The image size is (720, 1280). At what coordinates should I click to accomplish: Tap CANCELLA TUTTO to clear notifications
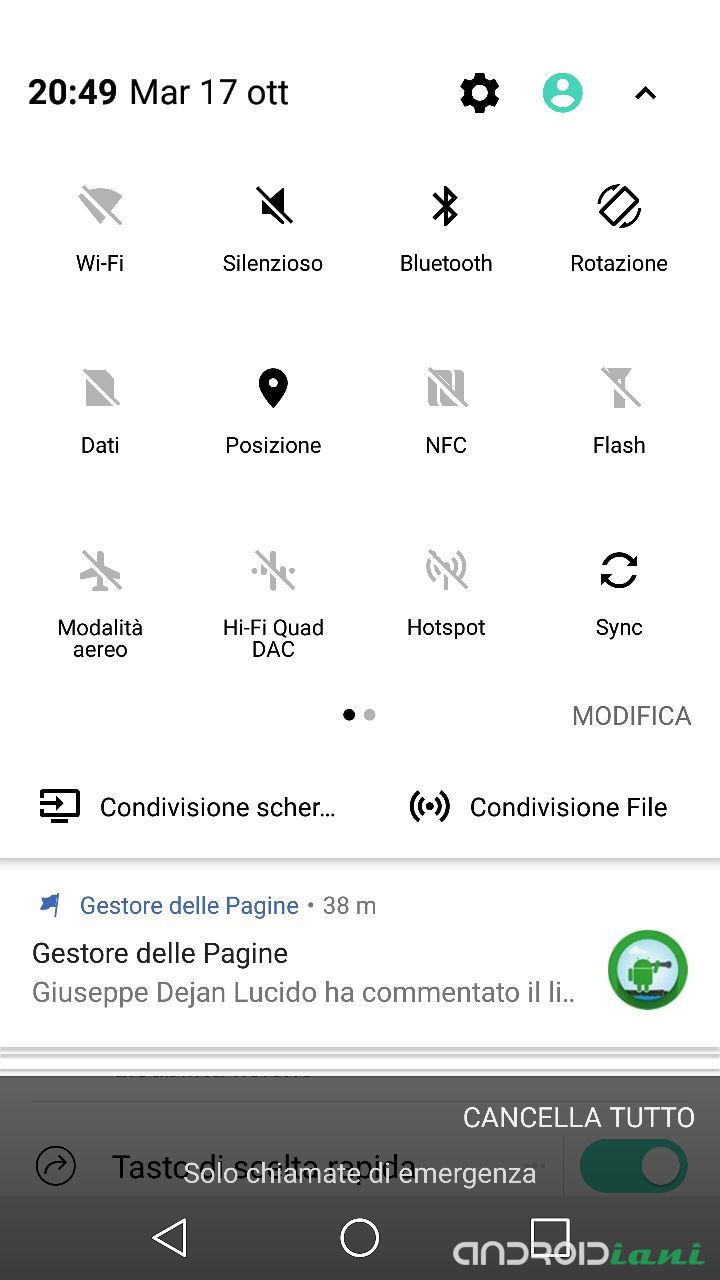pyautogui.click(x=578, y=1117)
